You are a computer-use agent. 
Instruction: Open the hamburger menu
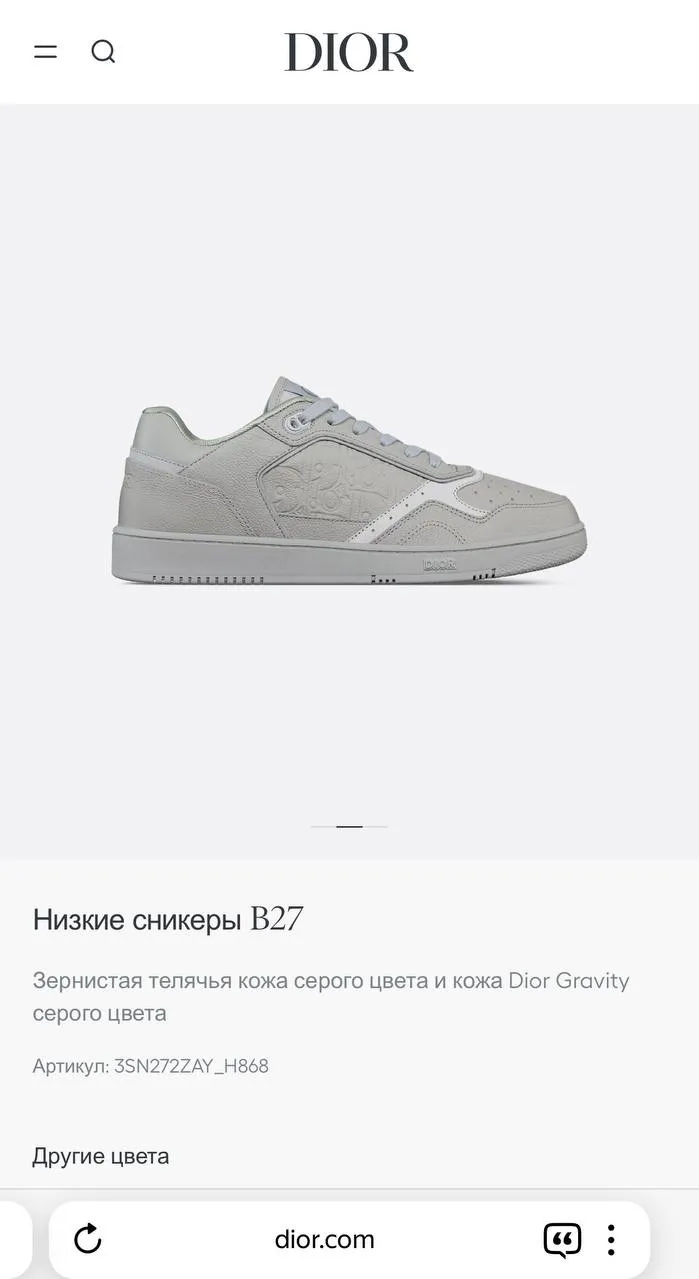click(x=45, y=52)
